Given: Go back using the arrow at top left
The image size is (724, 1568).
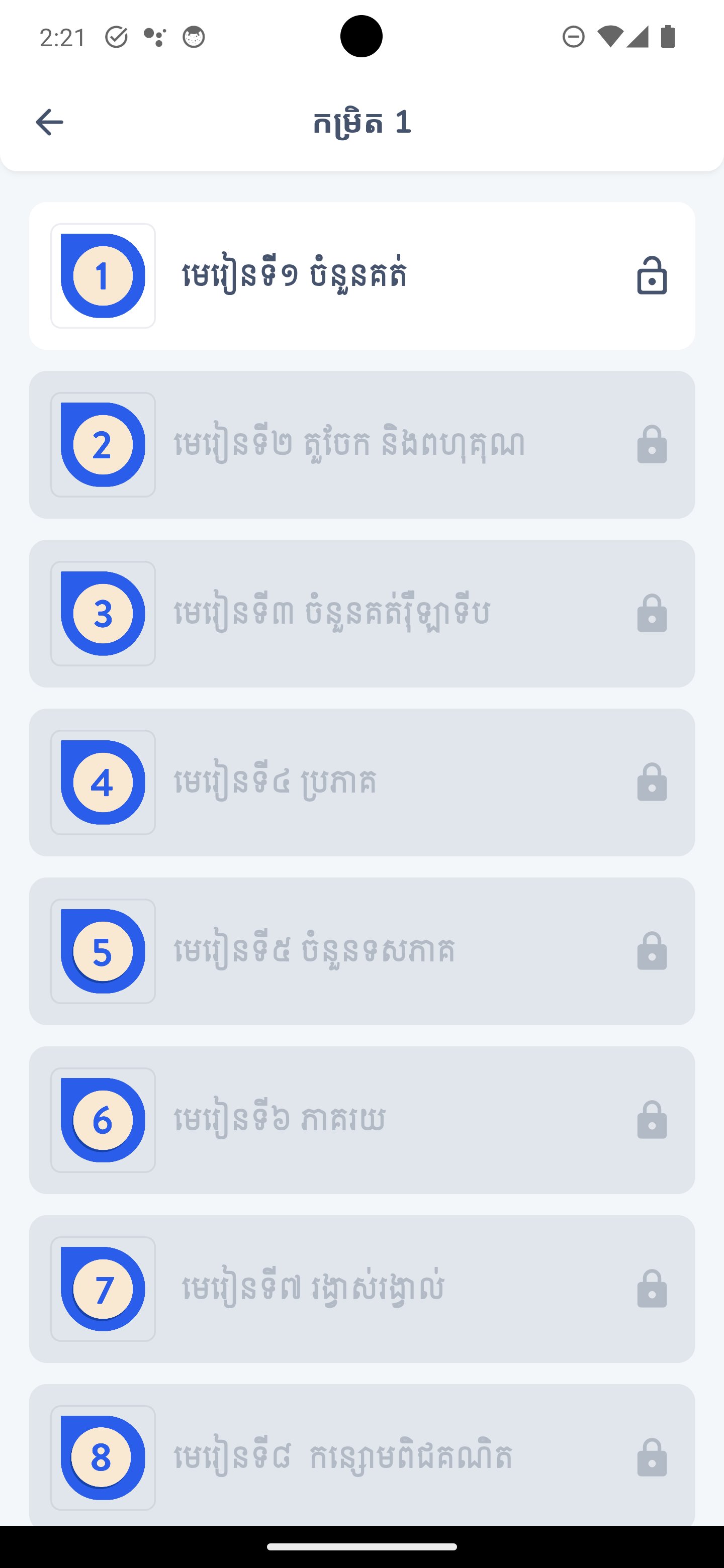Looking at the screenshot, I should (49, 122).
